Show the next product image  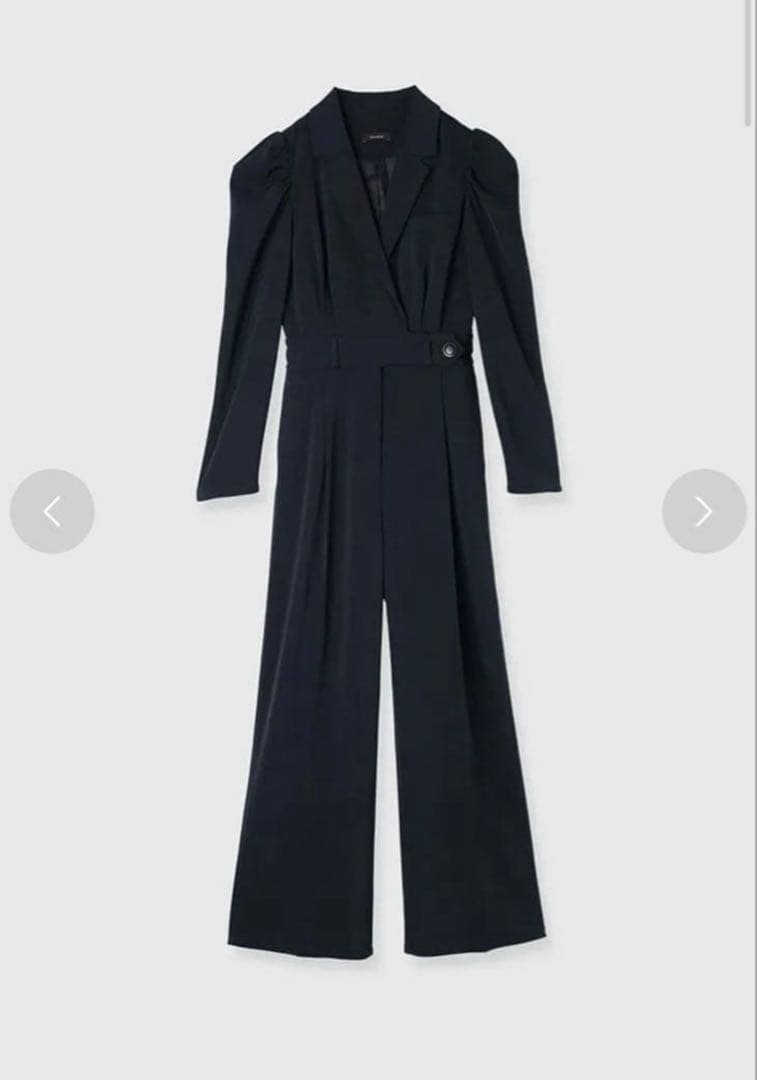704,512
